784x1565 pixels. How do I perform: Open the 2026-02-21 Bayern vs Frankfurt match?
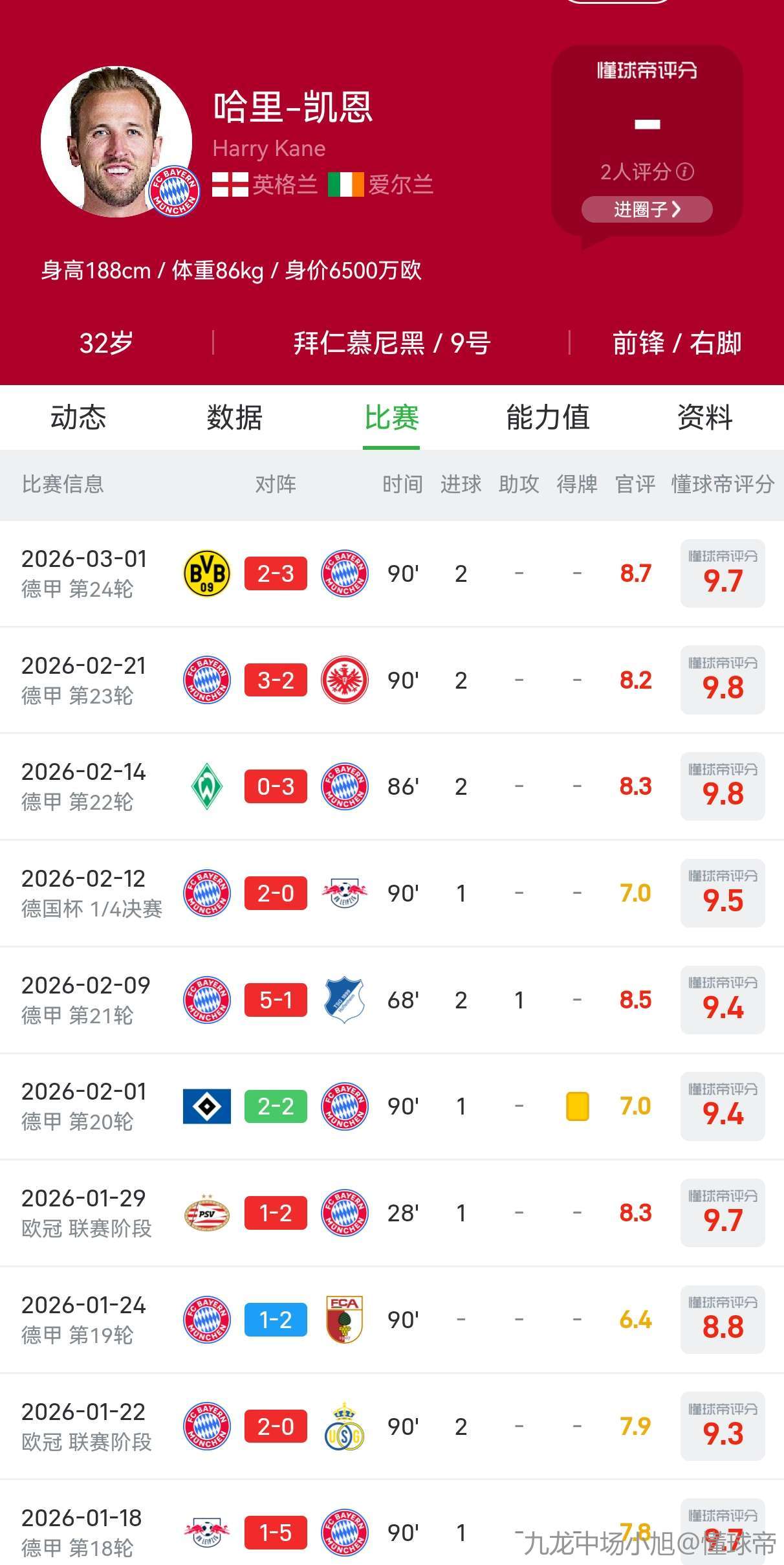276,680
